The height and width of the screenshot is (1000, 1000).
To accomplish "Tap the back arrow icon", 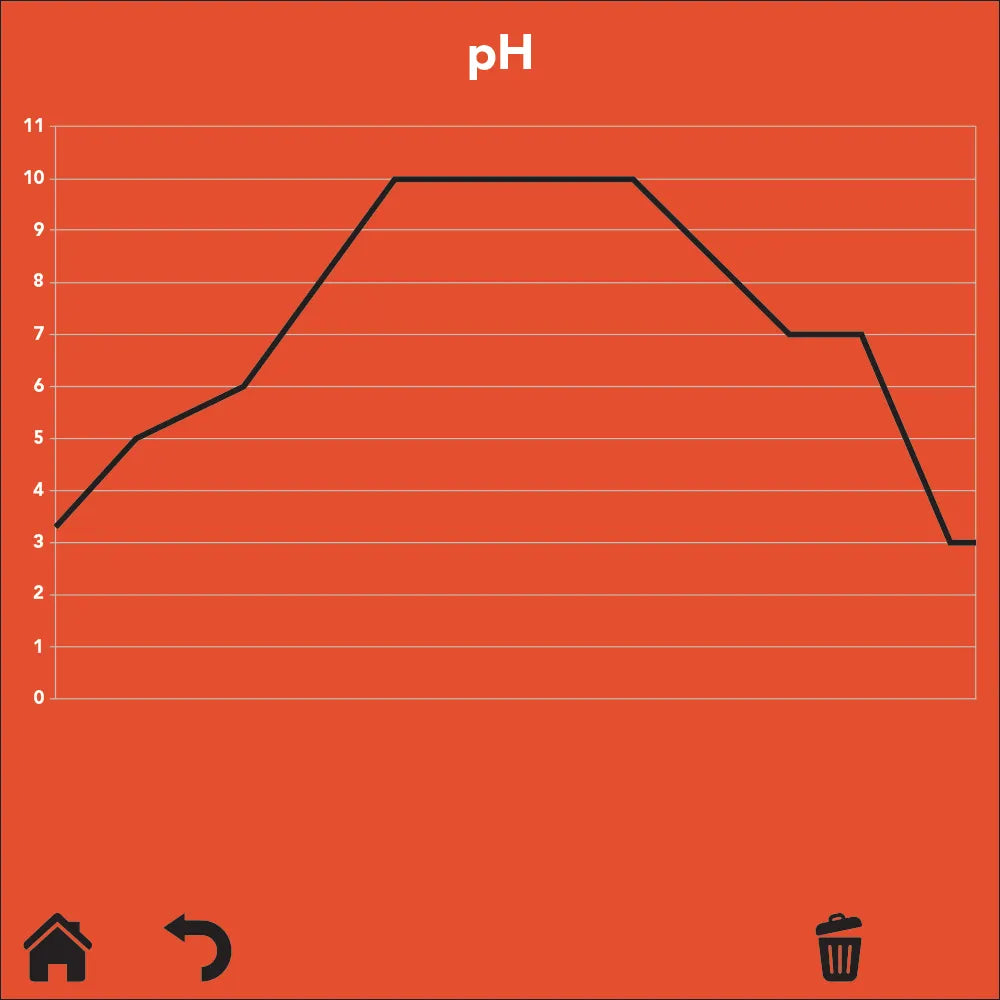I will click(x=200, y=946).
